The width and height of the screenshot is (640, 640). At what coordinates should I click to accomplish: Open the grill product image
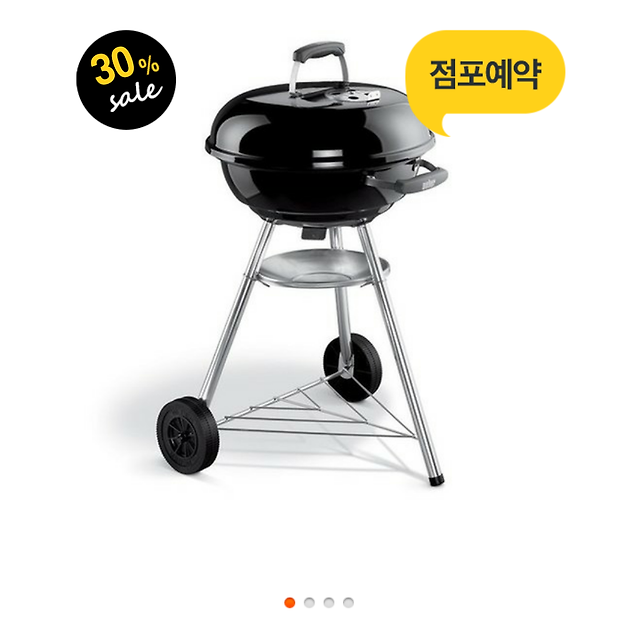point(320,270)
